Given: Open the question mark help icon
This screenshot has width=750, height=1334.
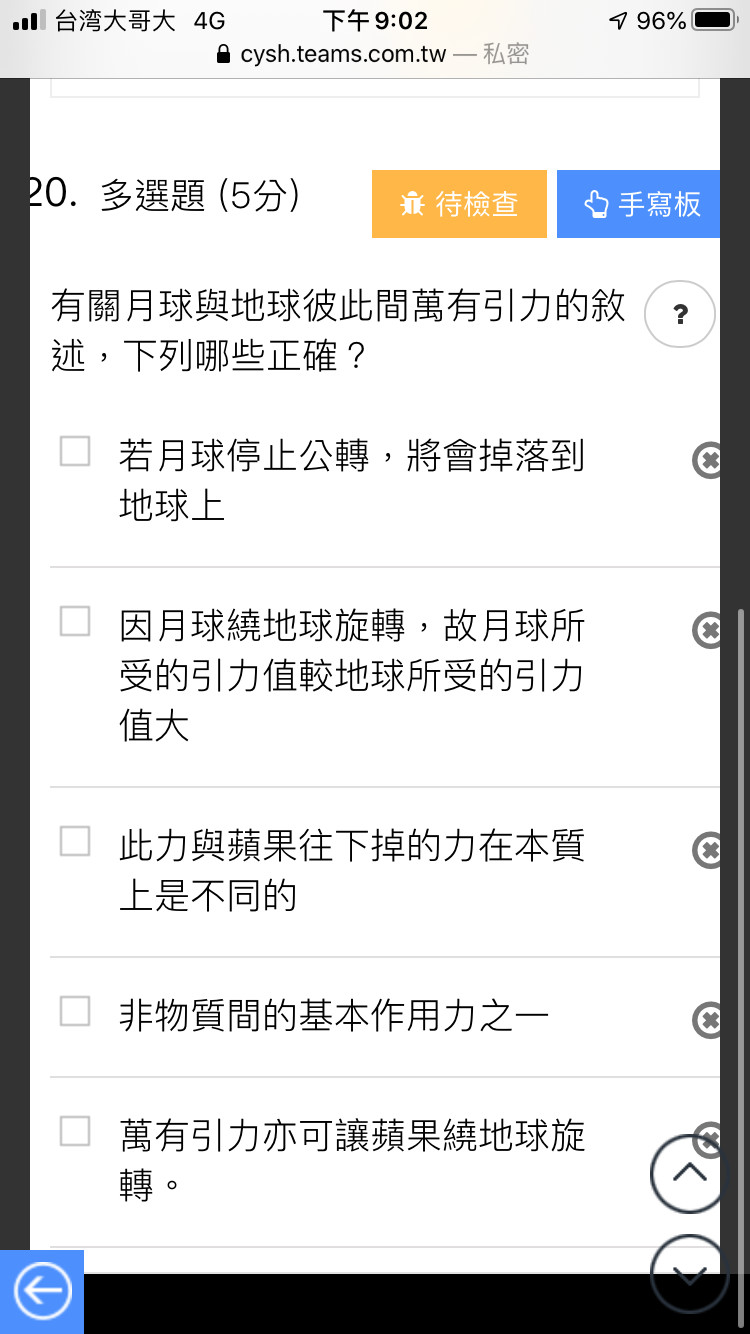Looking at the screenshot, I should coord(680,314).
